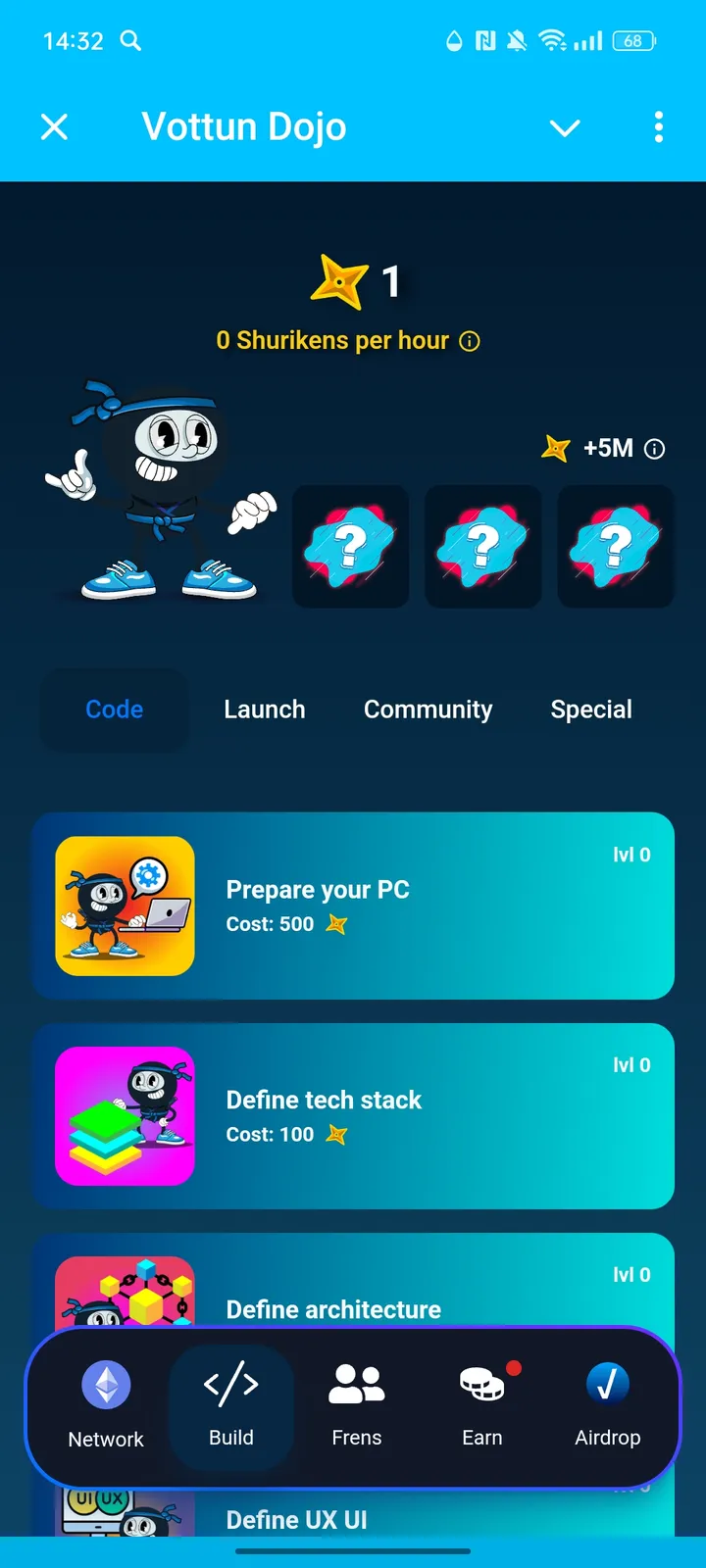Switch to the Launch tab
Viewport: 706px width, 1568px height.
[x=264, y=709]
